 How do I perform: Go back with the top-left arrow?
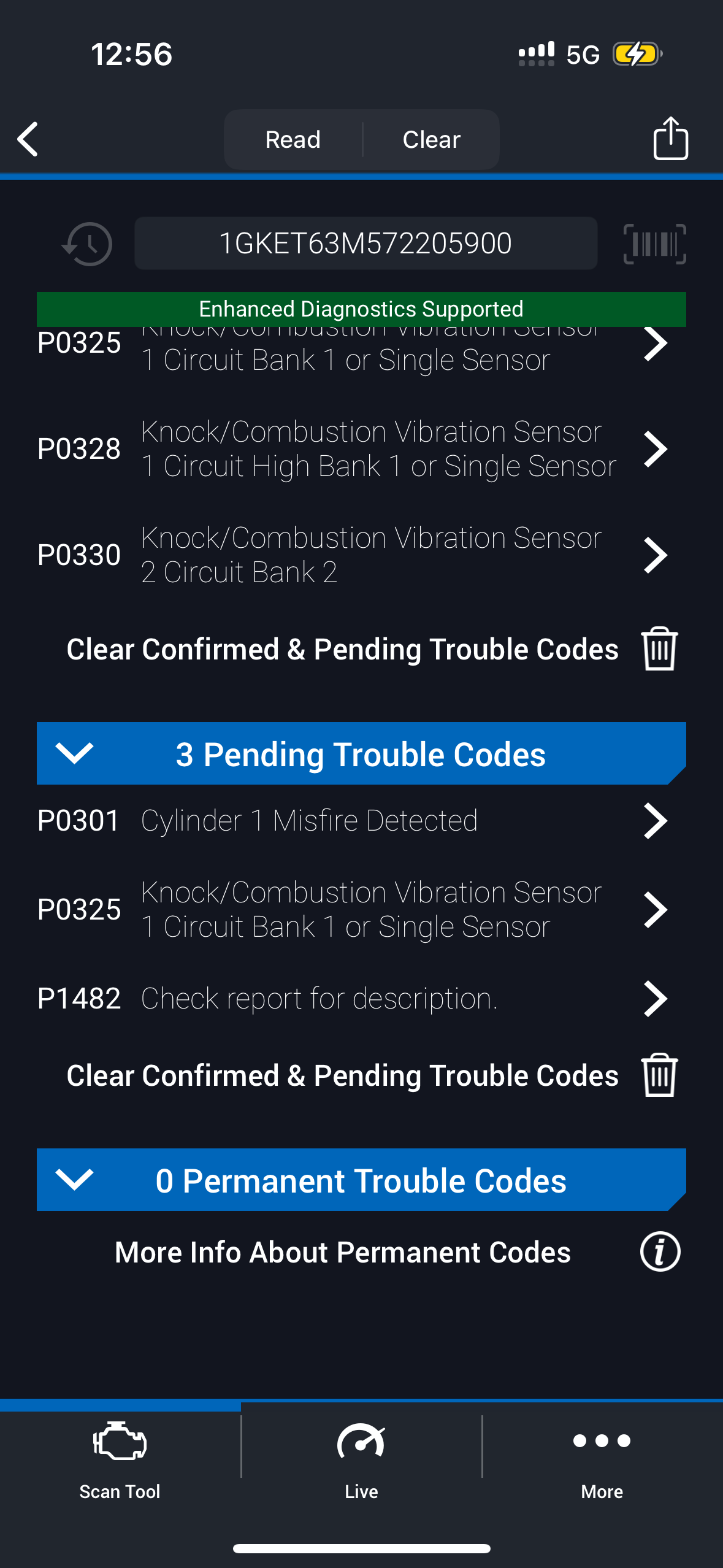coord(28,139)
